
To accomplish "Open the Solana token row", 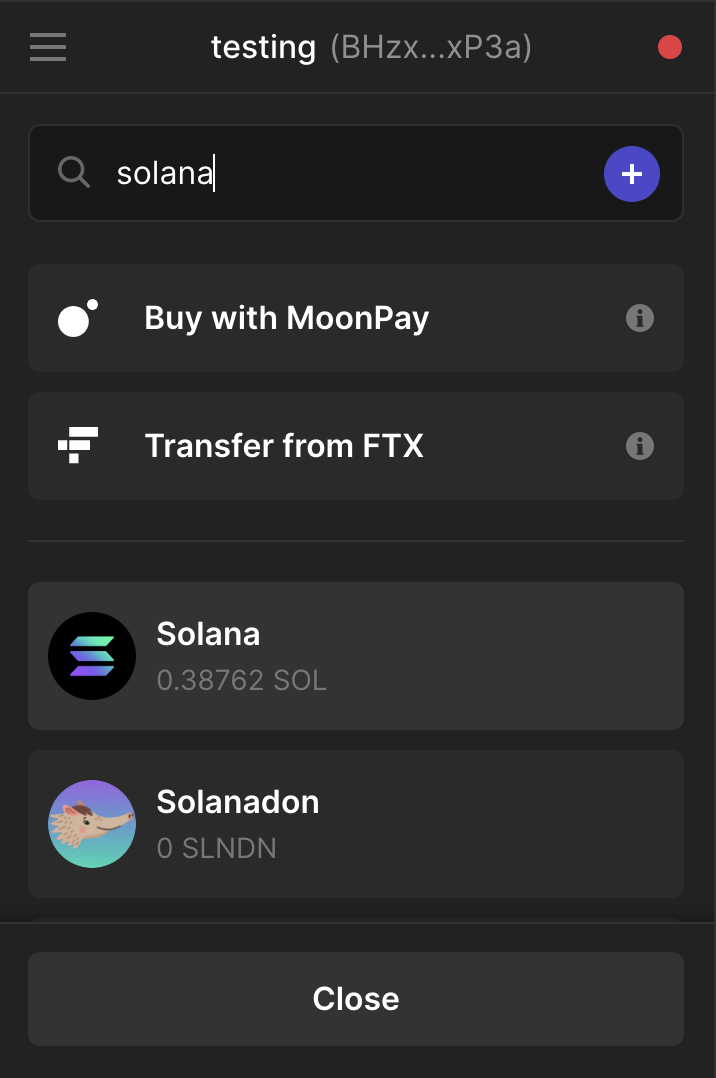I will pos(356,656).
